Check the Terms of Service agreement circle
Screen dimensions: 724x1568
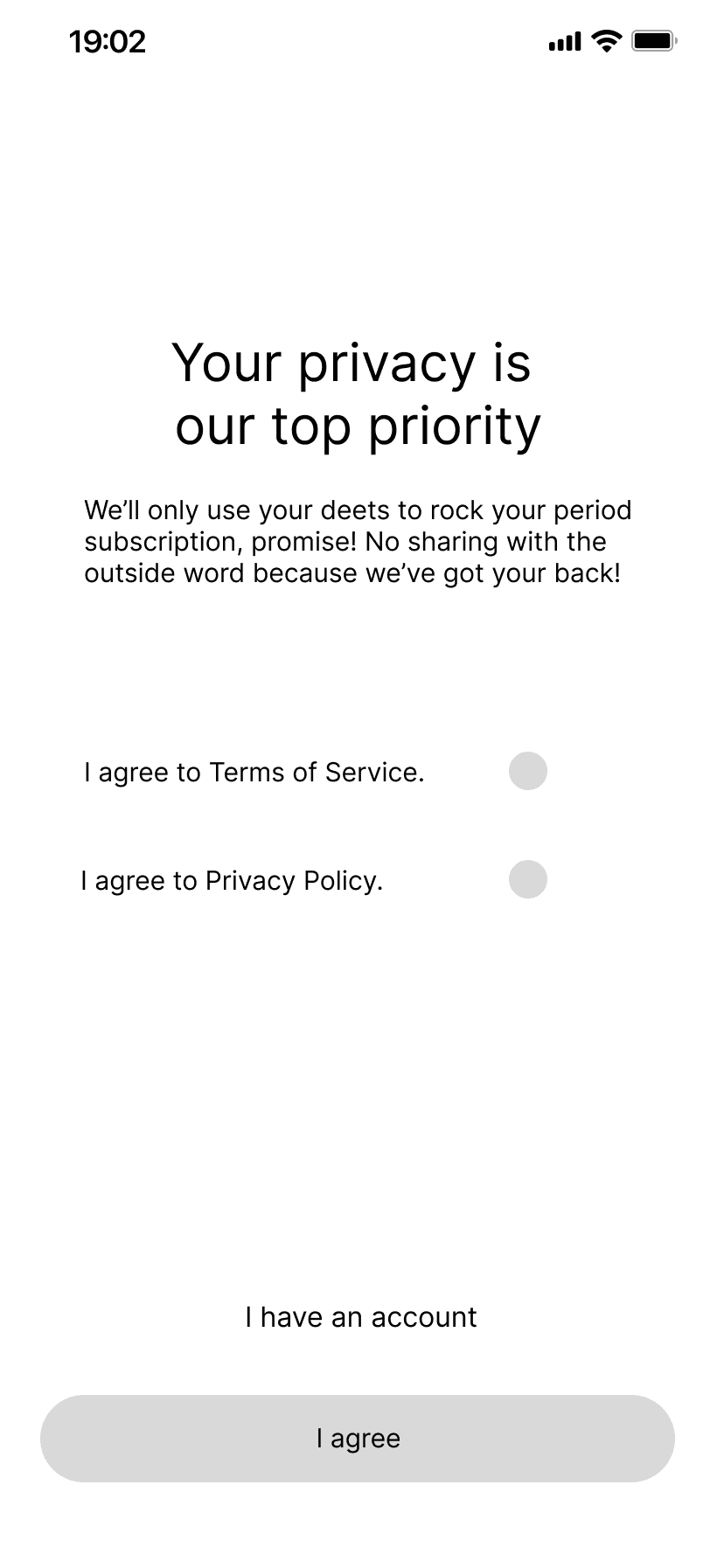click(x=528, y=771)
